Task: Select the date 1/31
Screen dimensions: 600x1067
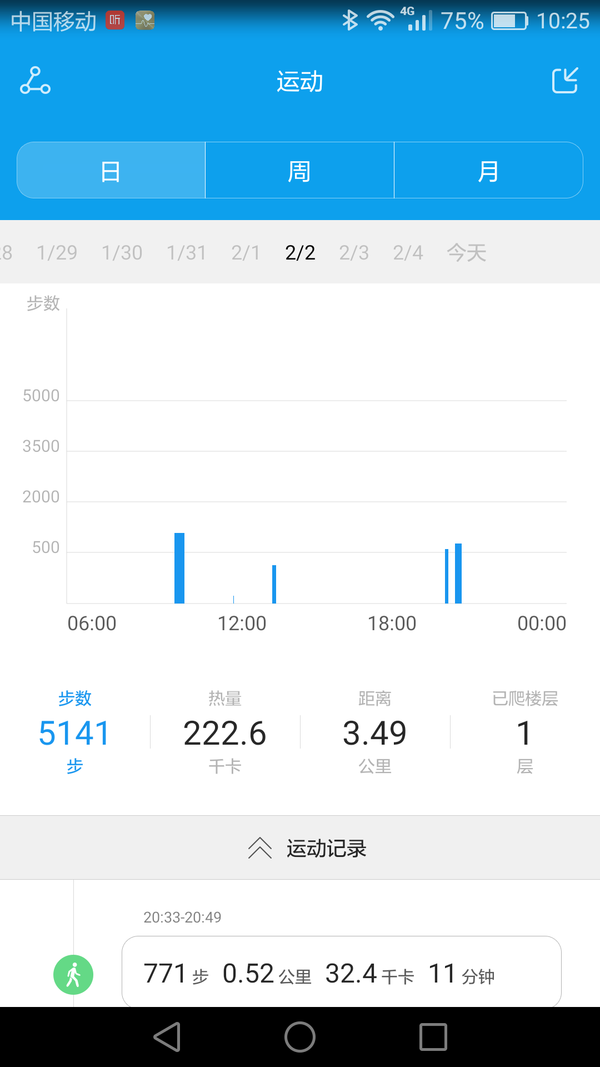Action: [x=187, y=253]
